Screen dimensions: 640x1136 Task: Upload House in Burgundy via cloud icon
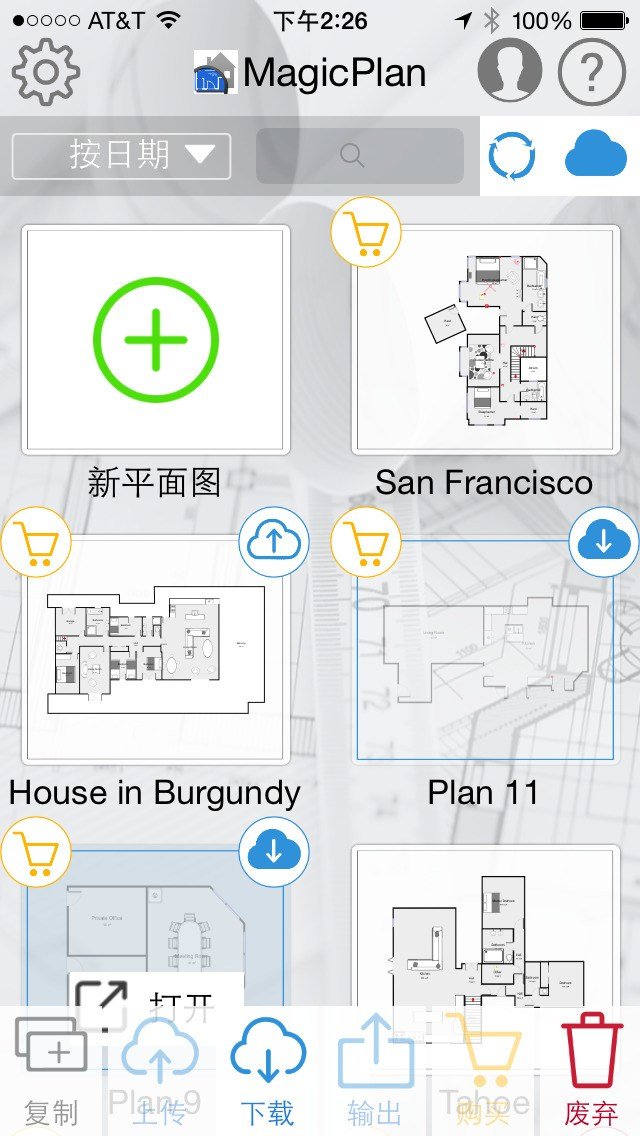274,541
